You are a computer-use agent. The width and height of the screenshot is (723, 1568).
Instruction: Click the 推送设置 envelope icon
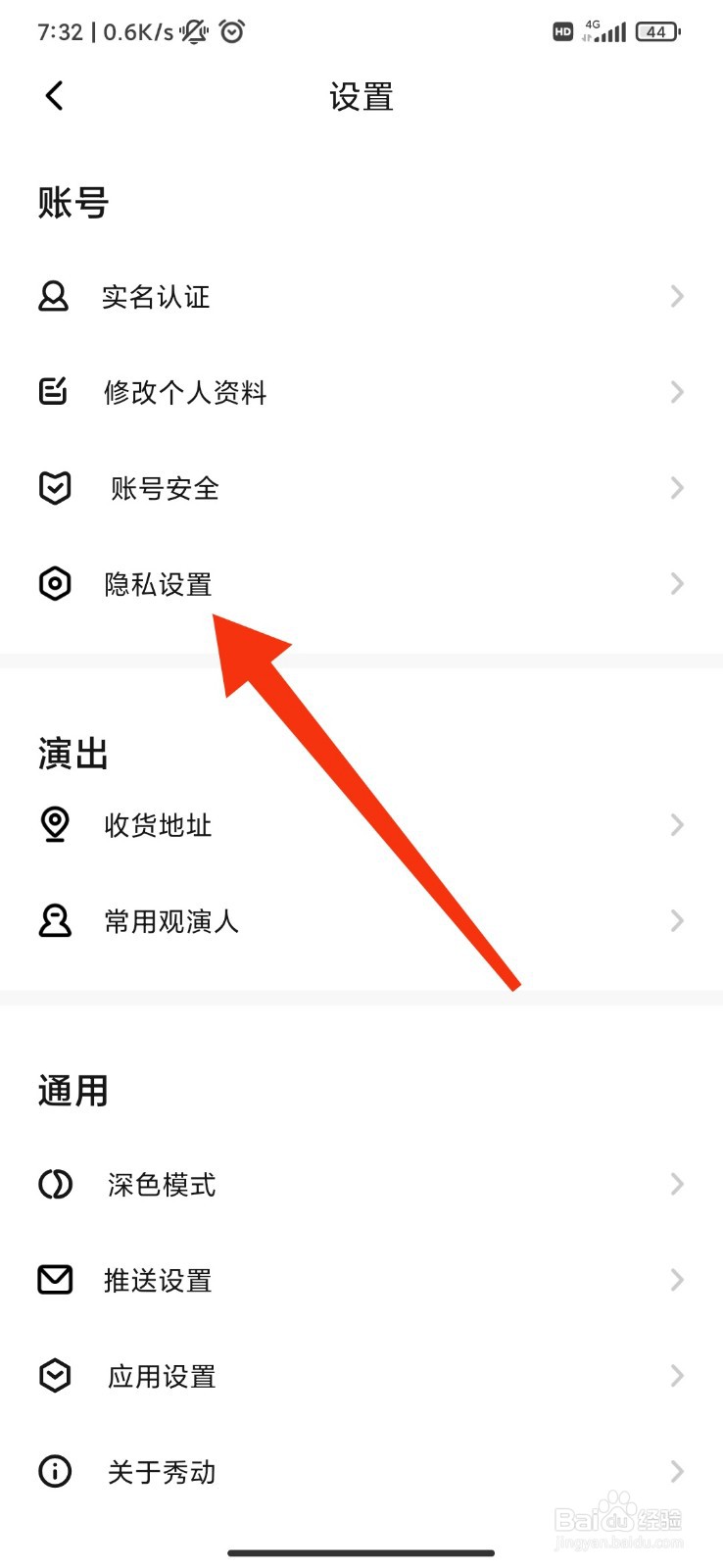coord(54,1279)
